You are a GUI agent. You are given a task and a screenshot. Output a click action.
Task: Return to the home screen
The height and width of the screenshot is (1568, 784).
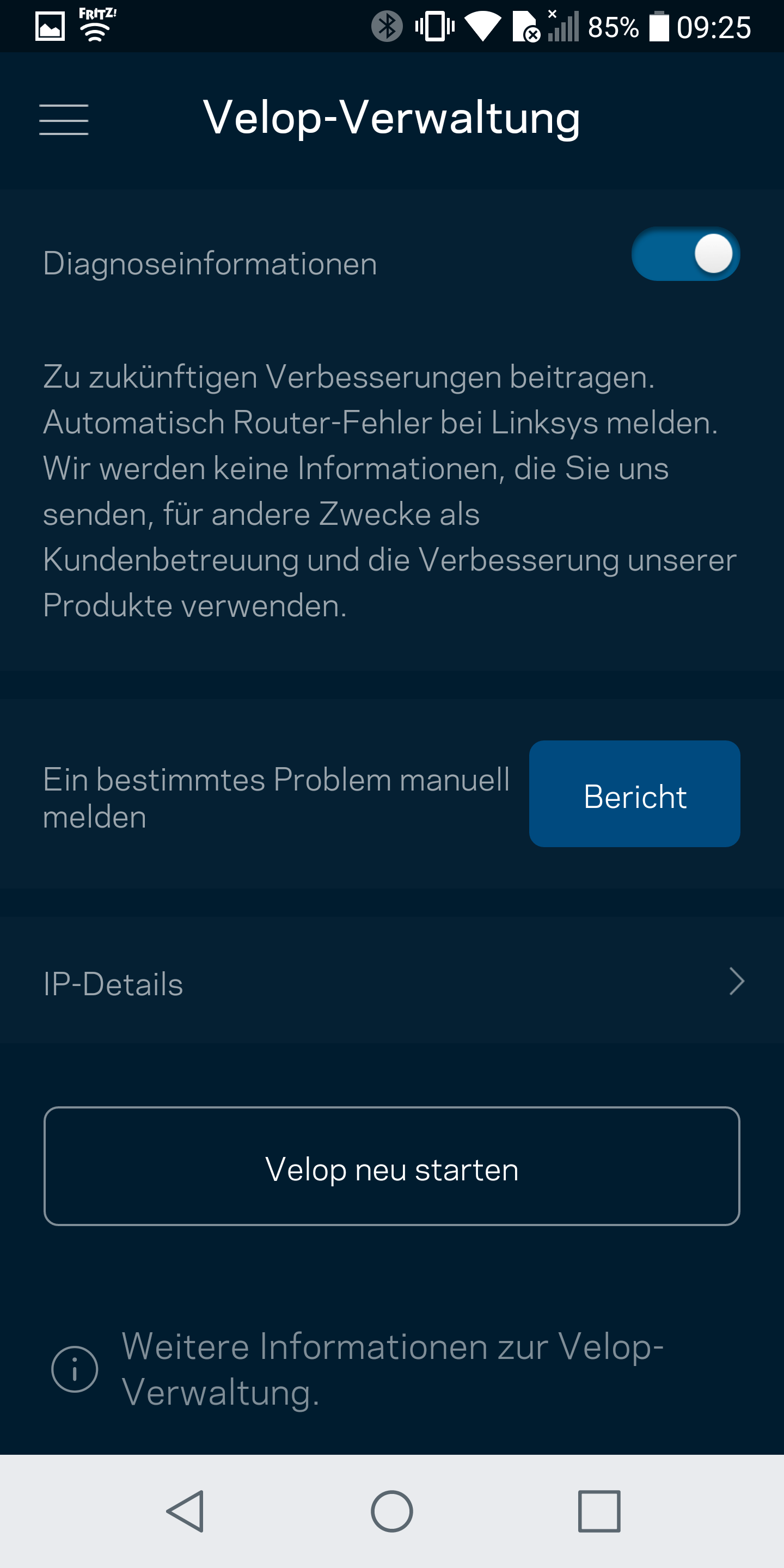click(x=392, y=1511)
